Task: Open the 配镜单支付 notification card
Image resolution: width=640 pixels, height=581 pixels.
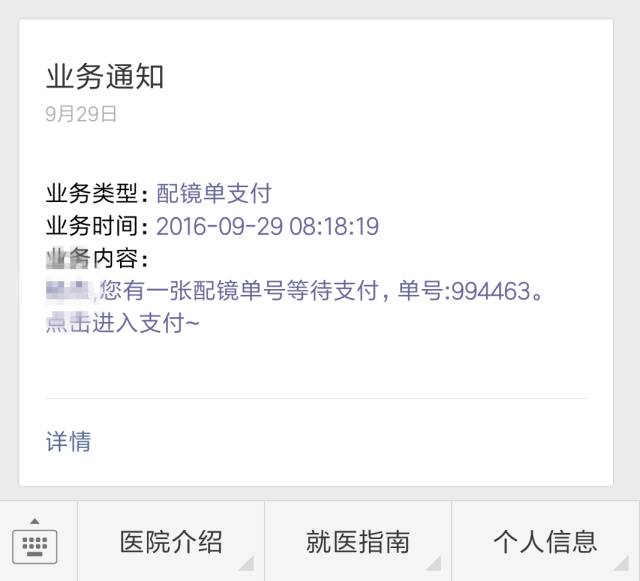Action: [x=316, y=250]
